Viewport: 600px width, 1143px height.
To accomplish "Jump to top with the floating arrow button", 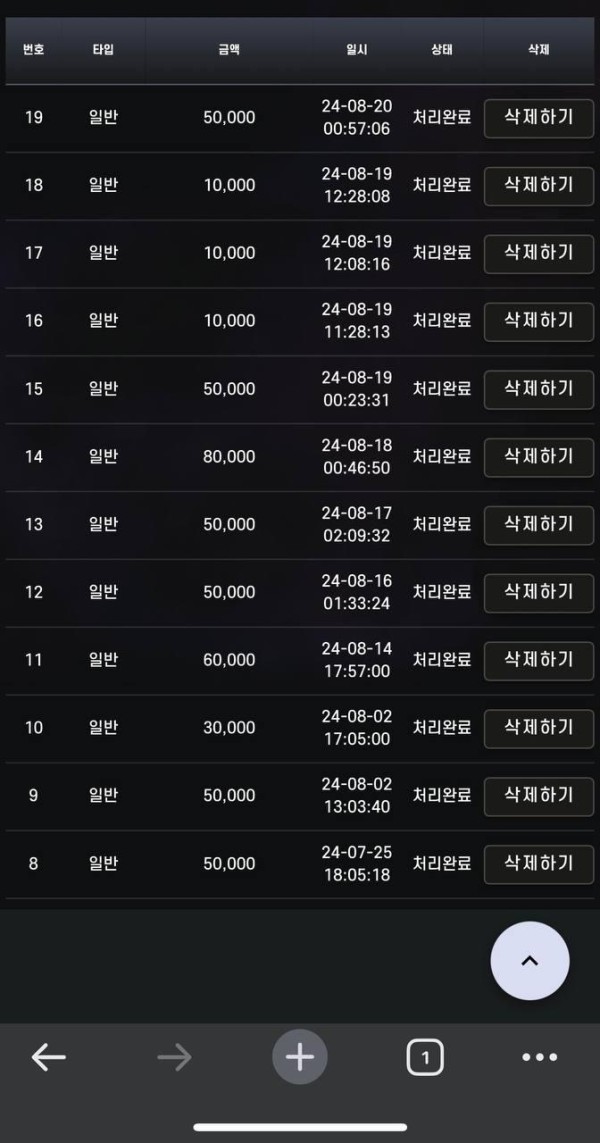I will tap(530, 960).
